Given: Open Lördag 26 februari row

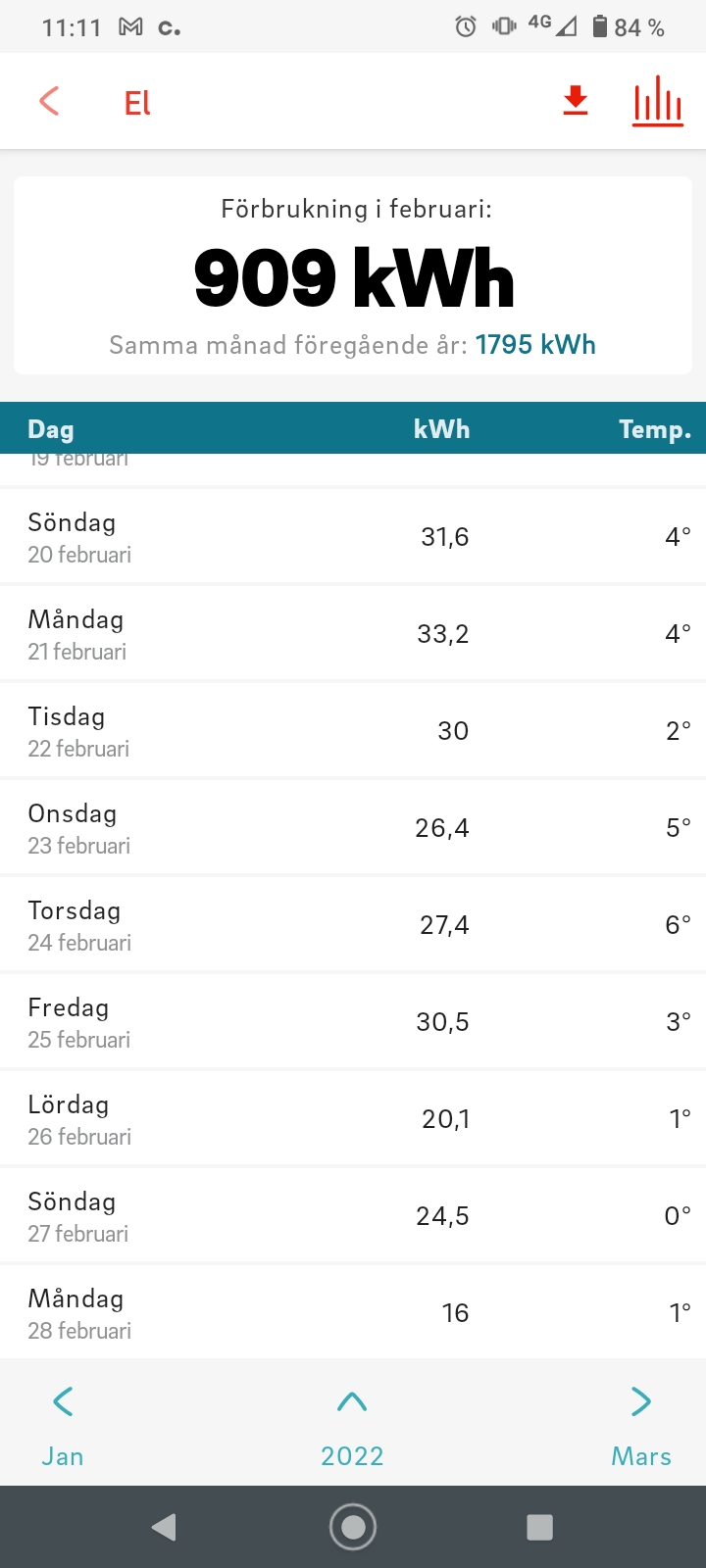Looking at the screenshot, I should (353, 1118).
